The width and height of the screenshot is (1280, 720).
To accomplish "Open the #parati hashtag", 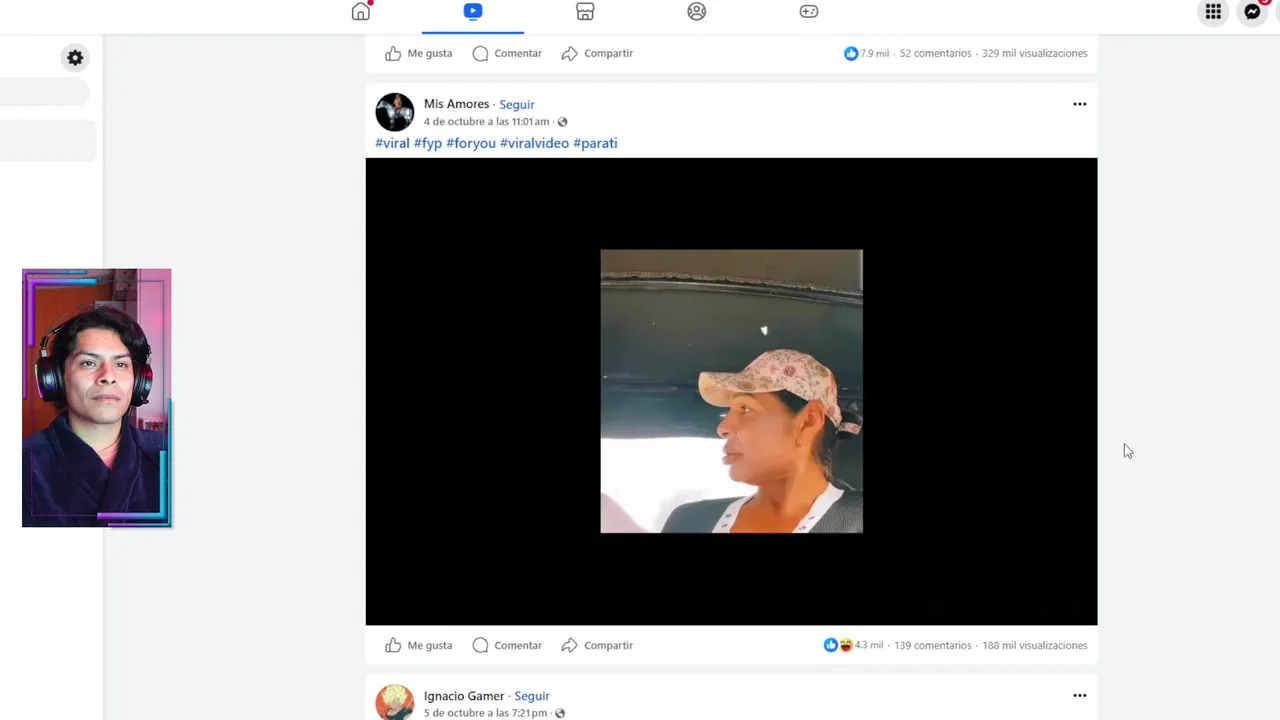I will click(595, 143).
